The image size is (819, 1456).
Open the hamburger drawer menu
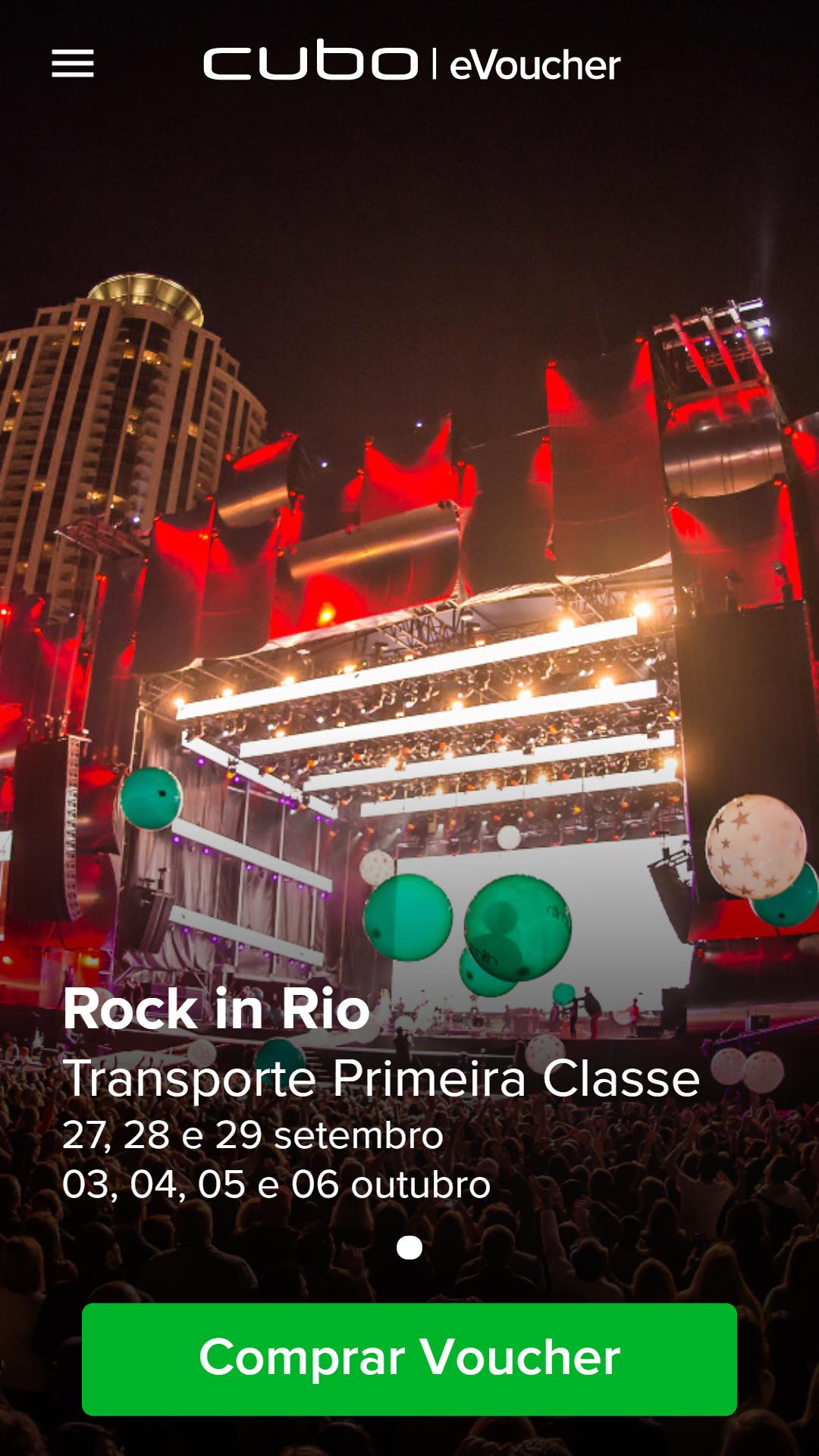(73, 64)
